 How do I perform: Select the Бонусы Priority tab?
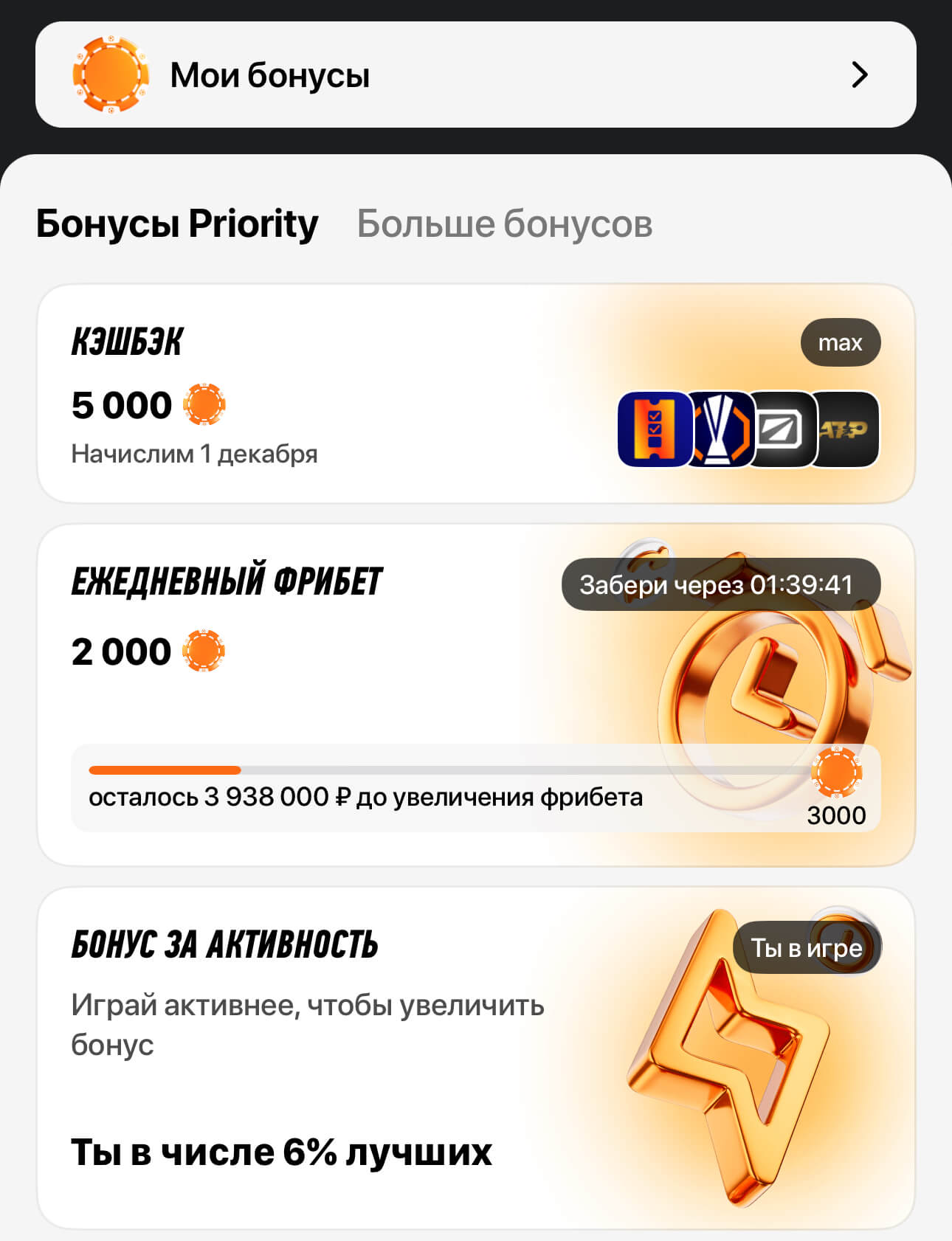click(x=177, y=224)
